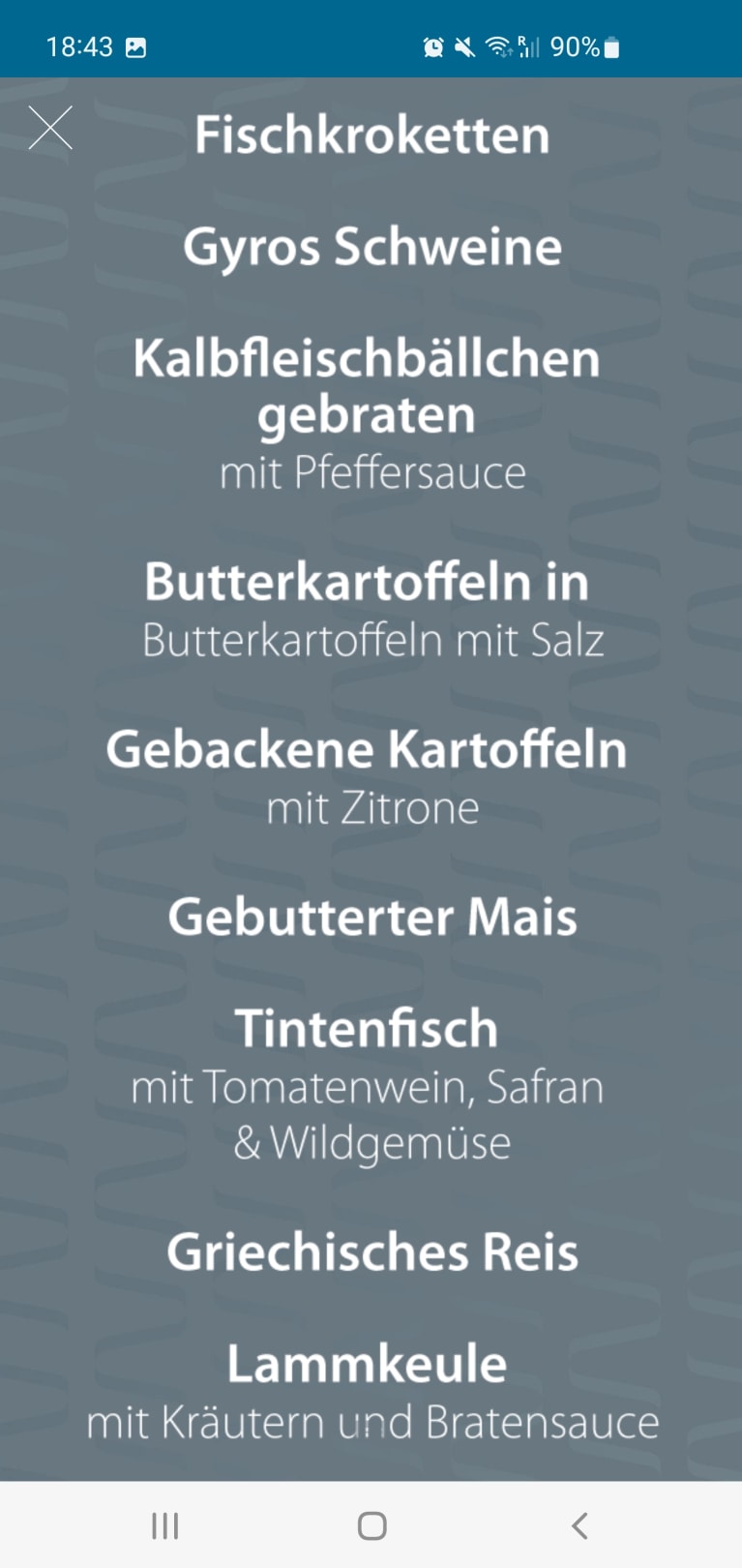Go to the home screen
This screenshot has height=1568, width=742.
click(x=371, y=1526)
